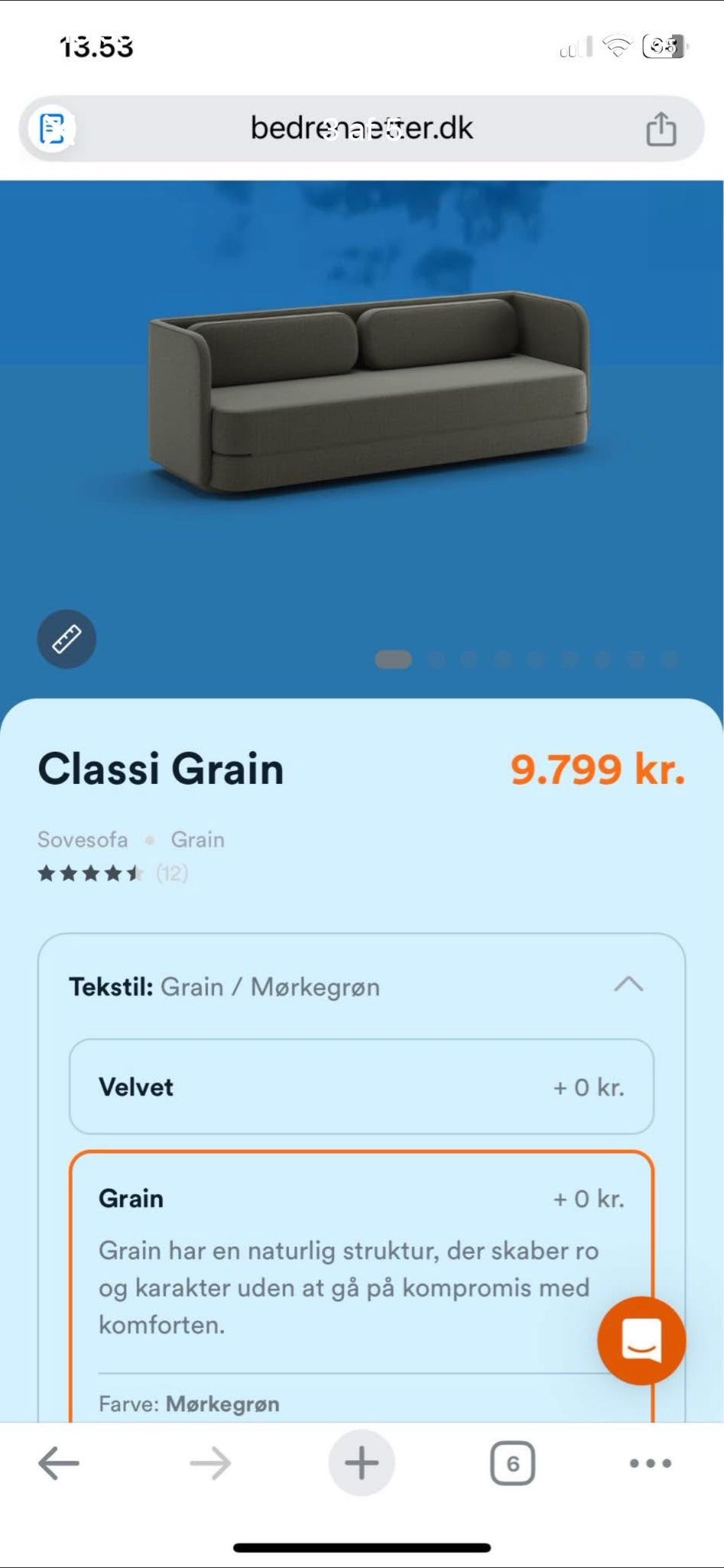The height and width of the screenshot is (1568, 724).
Task: Open the browser's three-dot menu
Action: coord(650,1463)
